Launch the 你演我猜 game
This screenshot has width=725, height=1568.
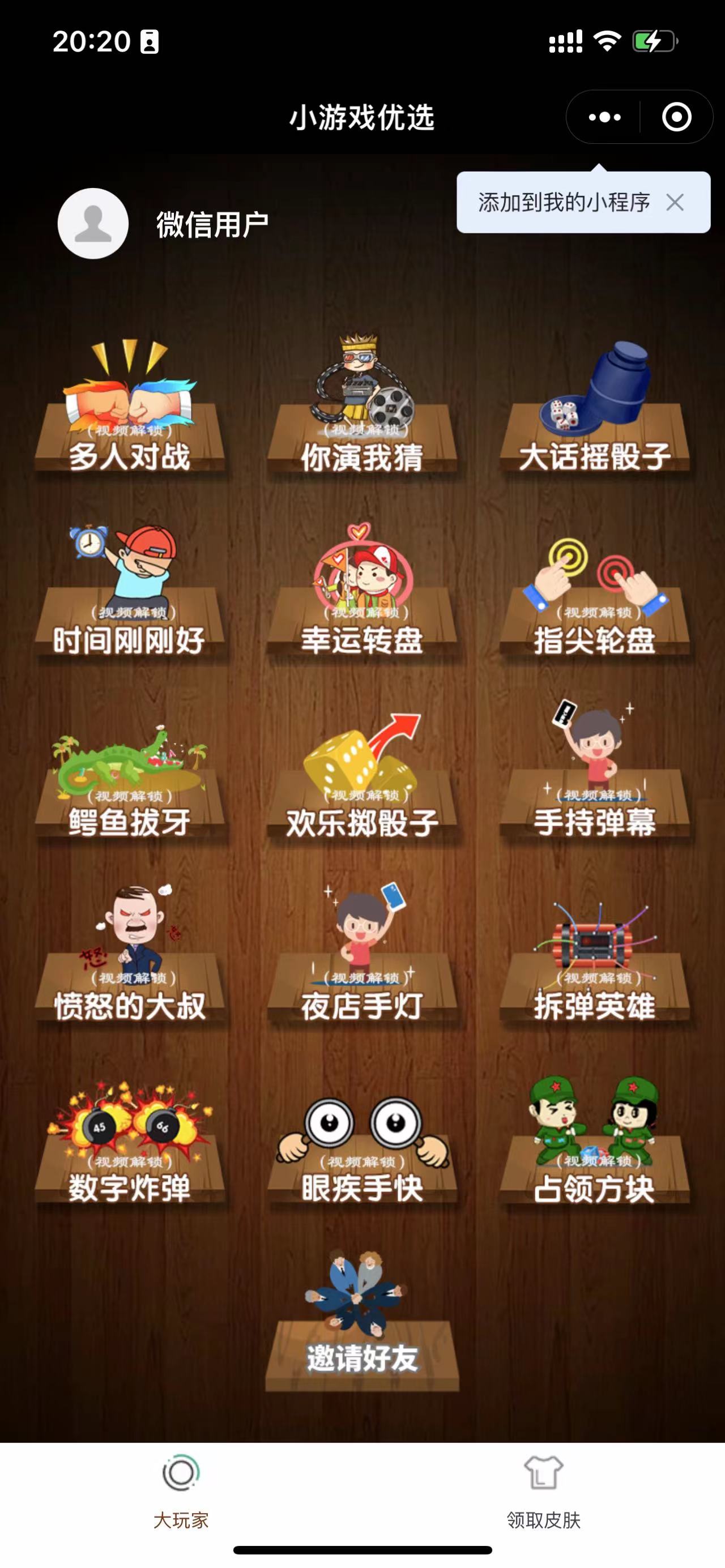tap(362, 407)
